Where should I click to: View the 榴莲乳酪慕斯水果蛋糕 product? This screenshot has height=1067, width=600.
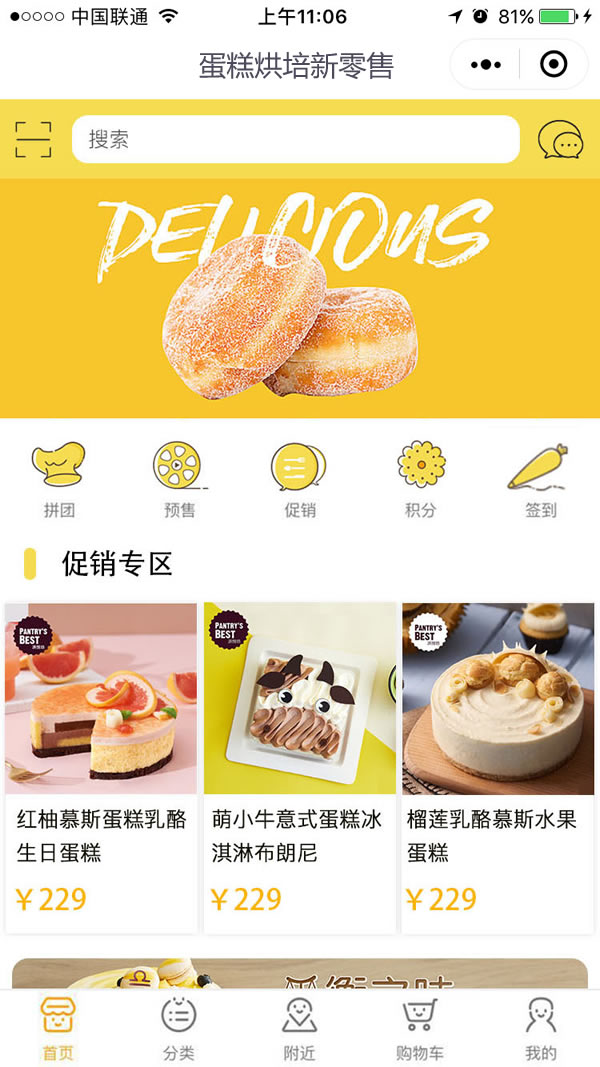pyautogui.click(x=498, y=768)
